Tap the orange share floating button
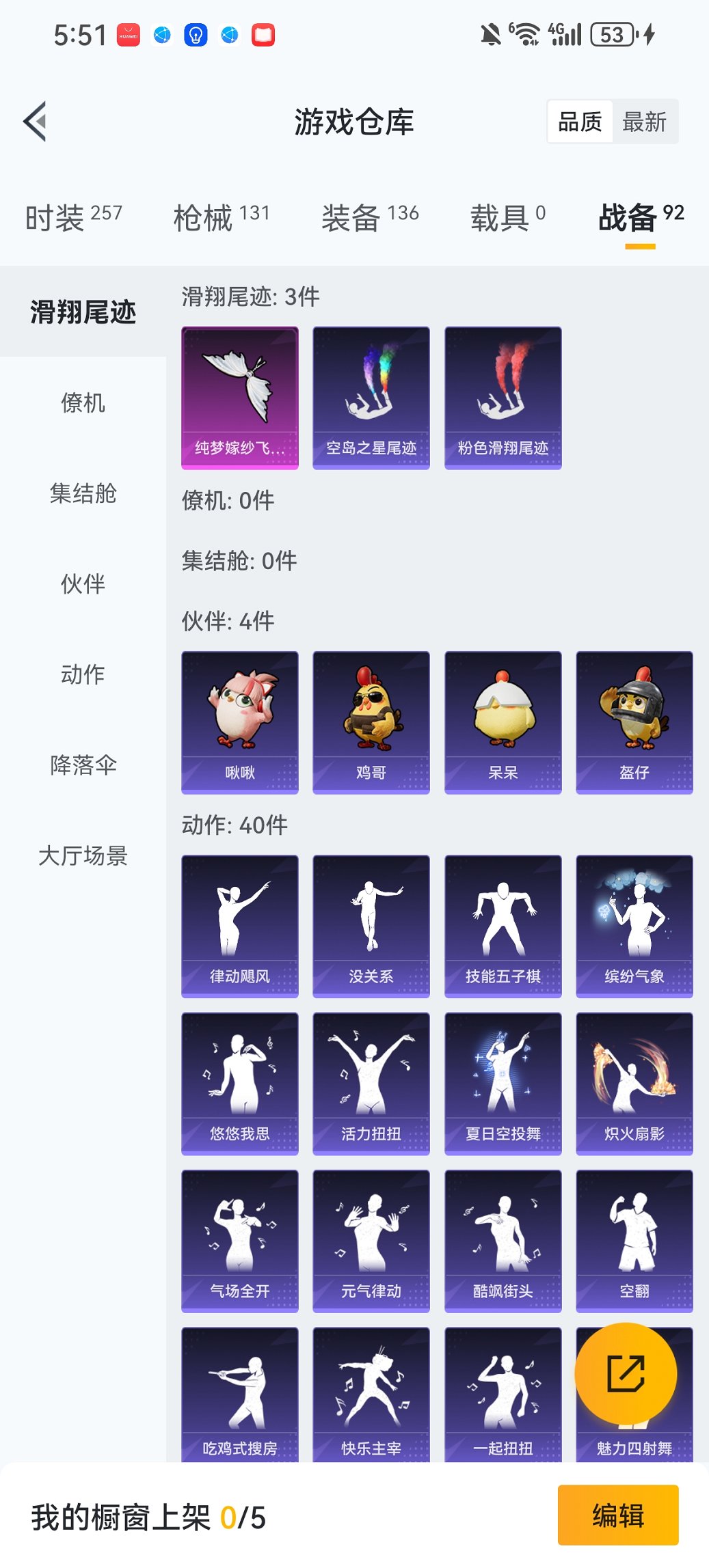Viewport: 709px width, 1568px height. [x=626, y=1374]
